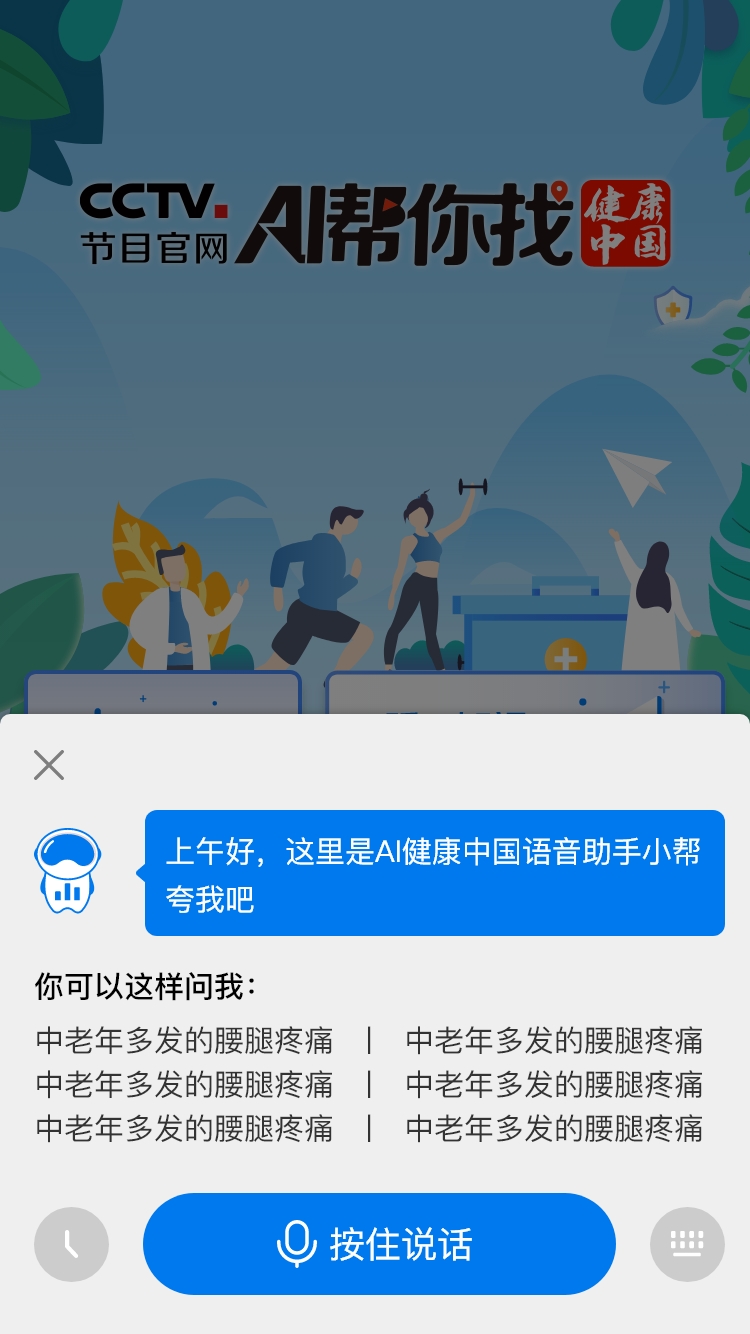This screenshot has height=1334, width=750.
Task: Close the voice assistant panel
Action: 49,765
